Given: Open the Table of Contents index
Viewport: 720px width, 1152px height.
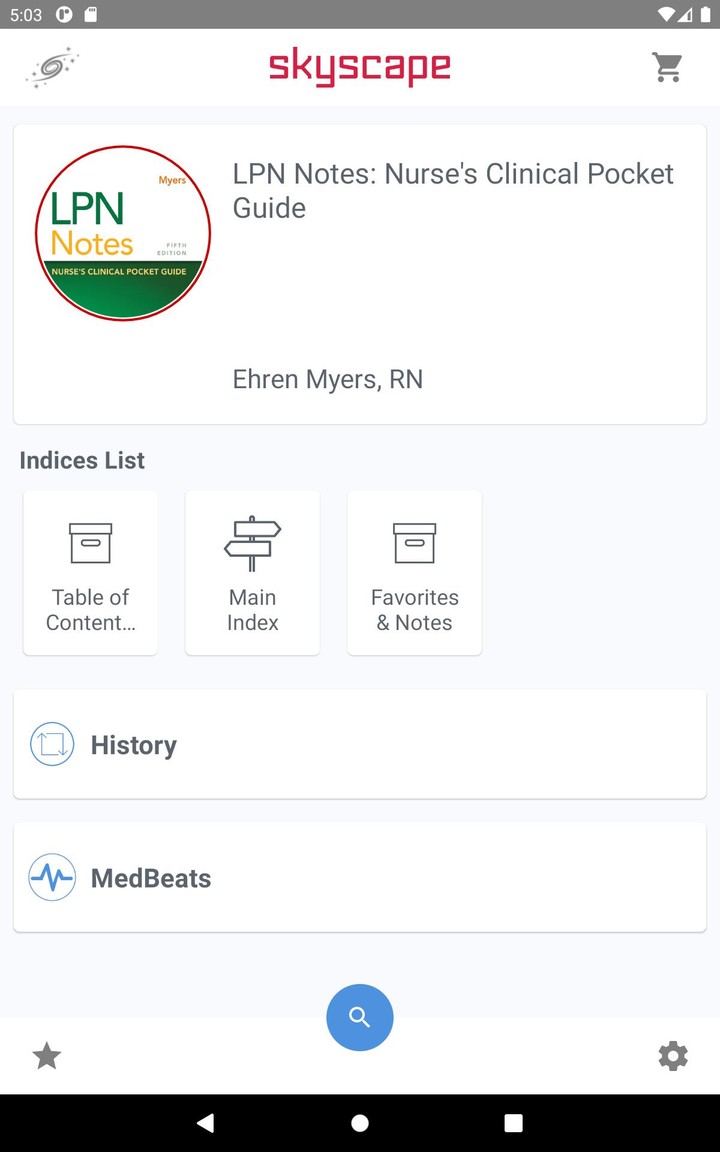Looking at the screenshot, I should 90,572.
